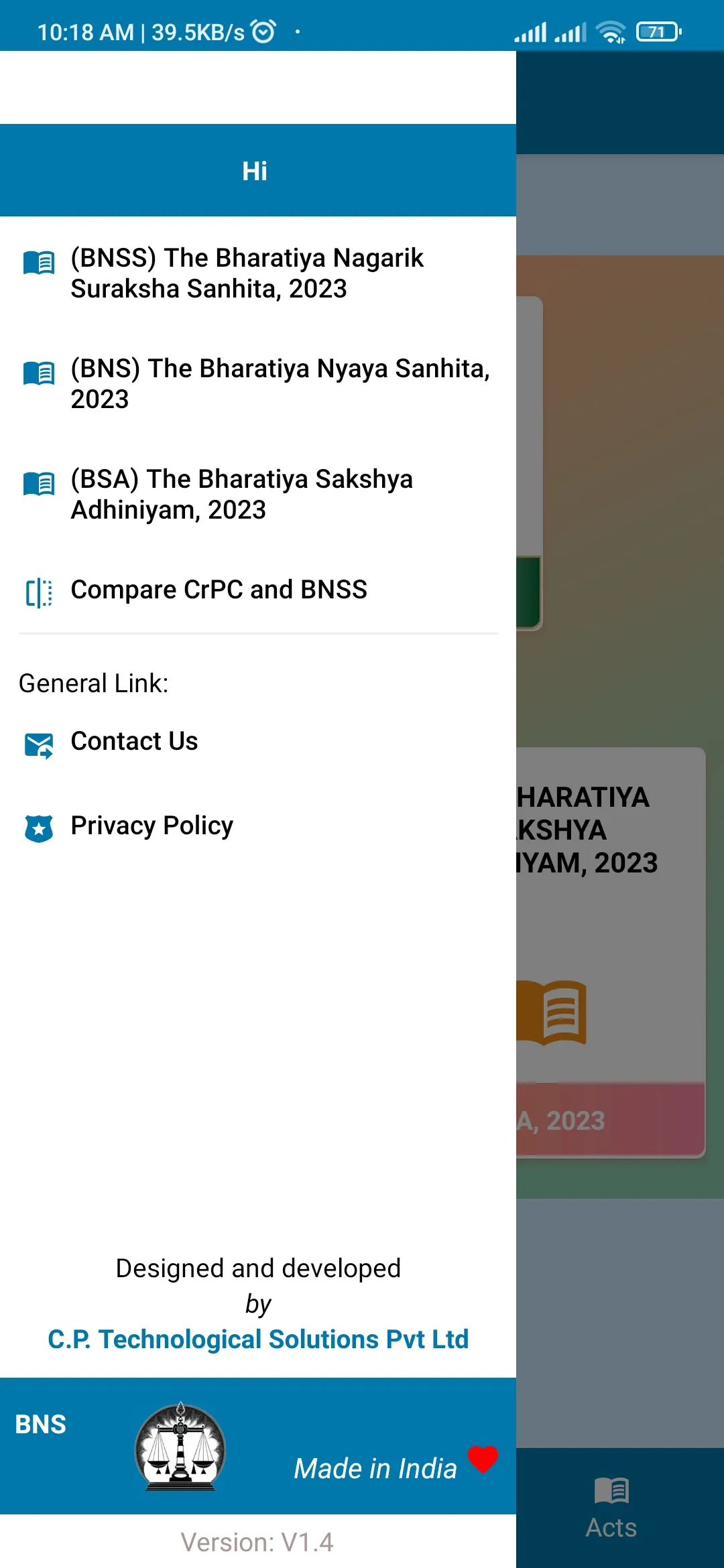Tap the scales of justice app logo
Screen dimensions: 724x1568
pyautogui.click(x=181, y=1448)
